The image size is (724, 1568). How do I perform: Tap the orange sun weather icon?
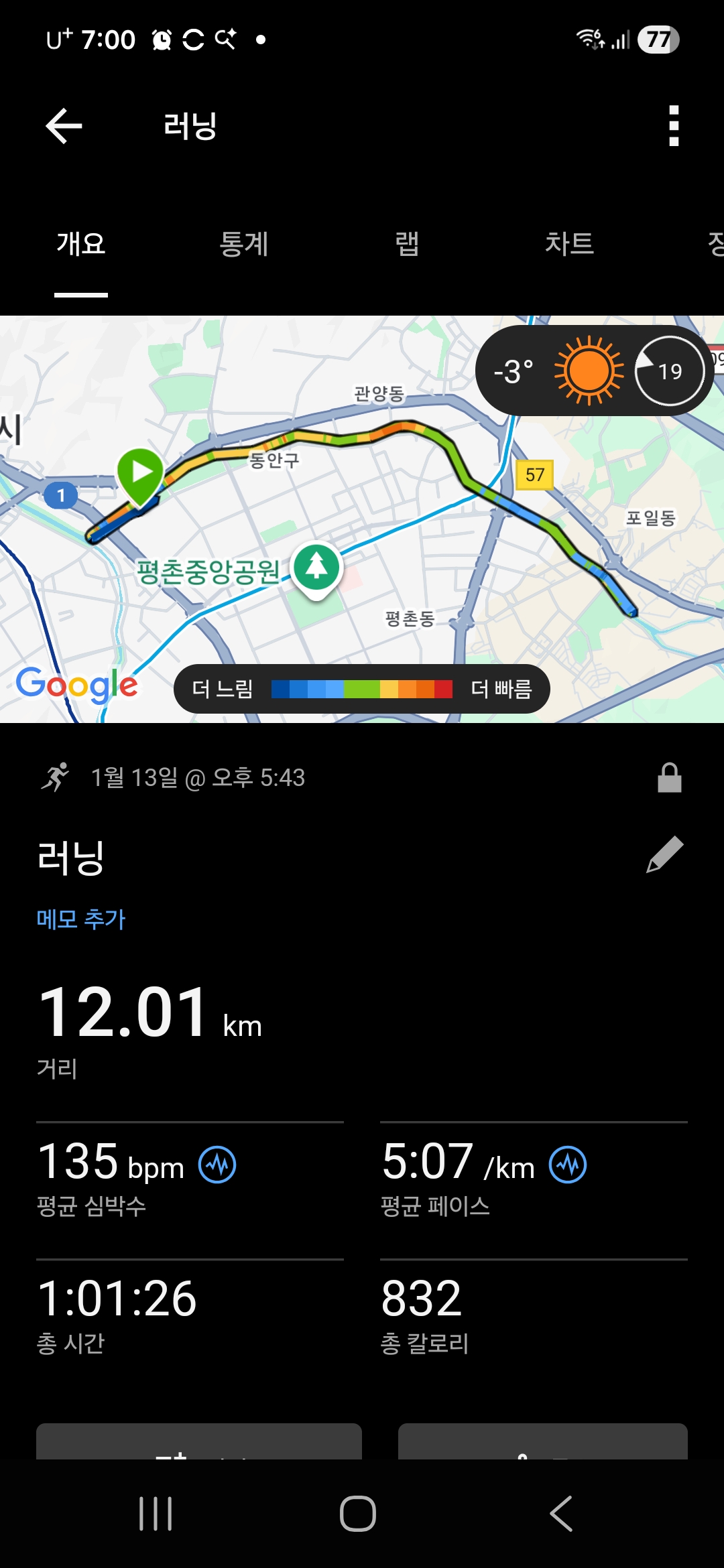[589, 370]
